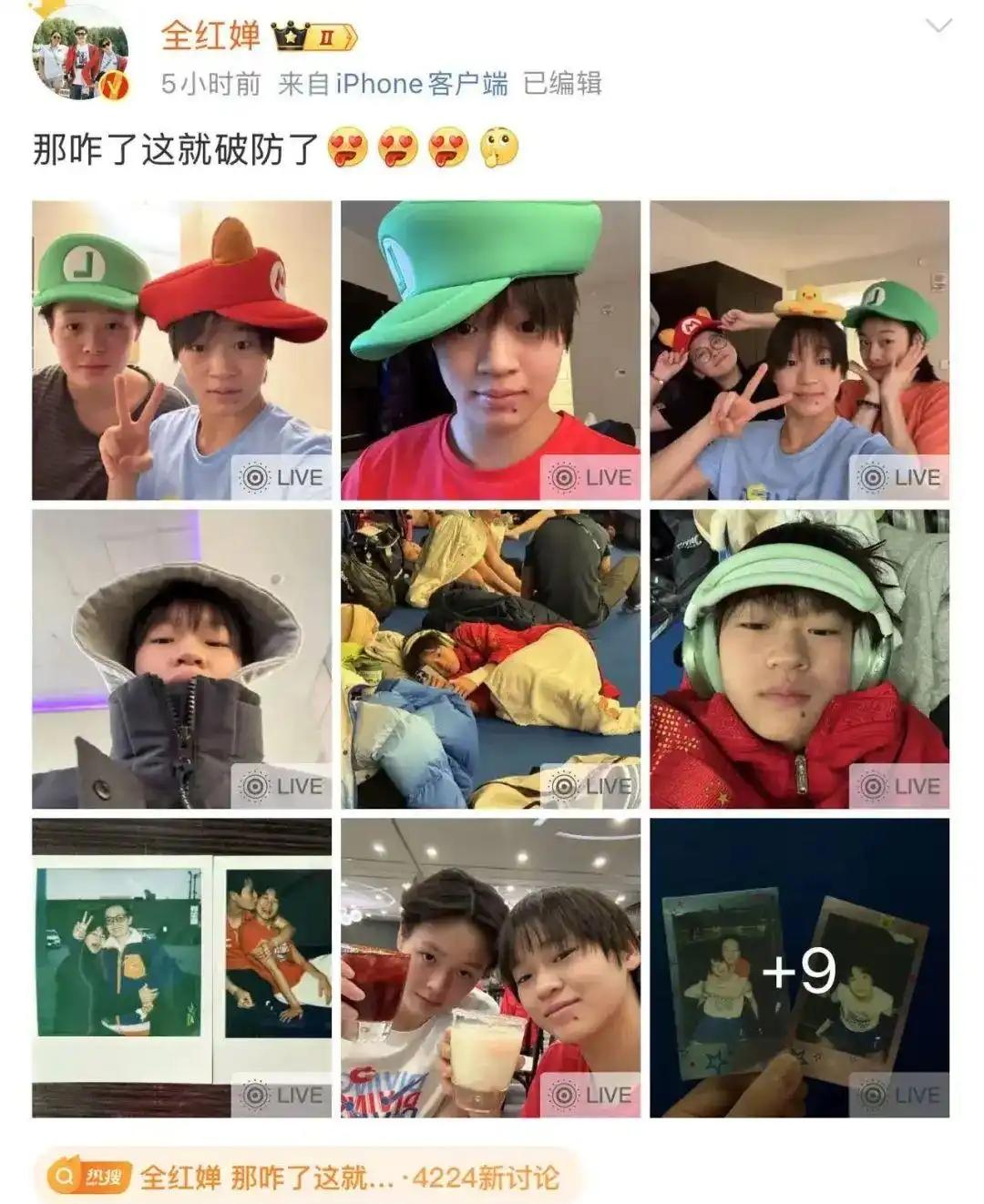View the hooded jacket selfie

[182, 658]
